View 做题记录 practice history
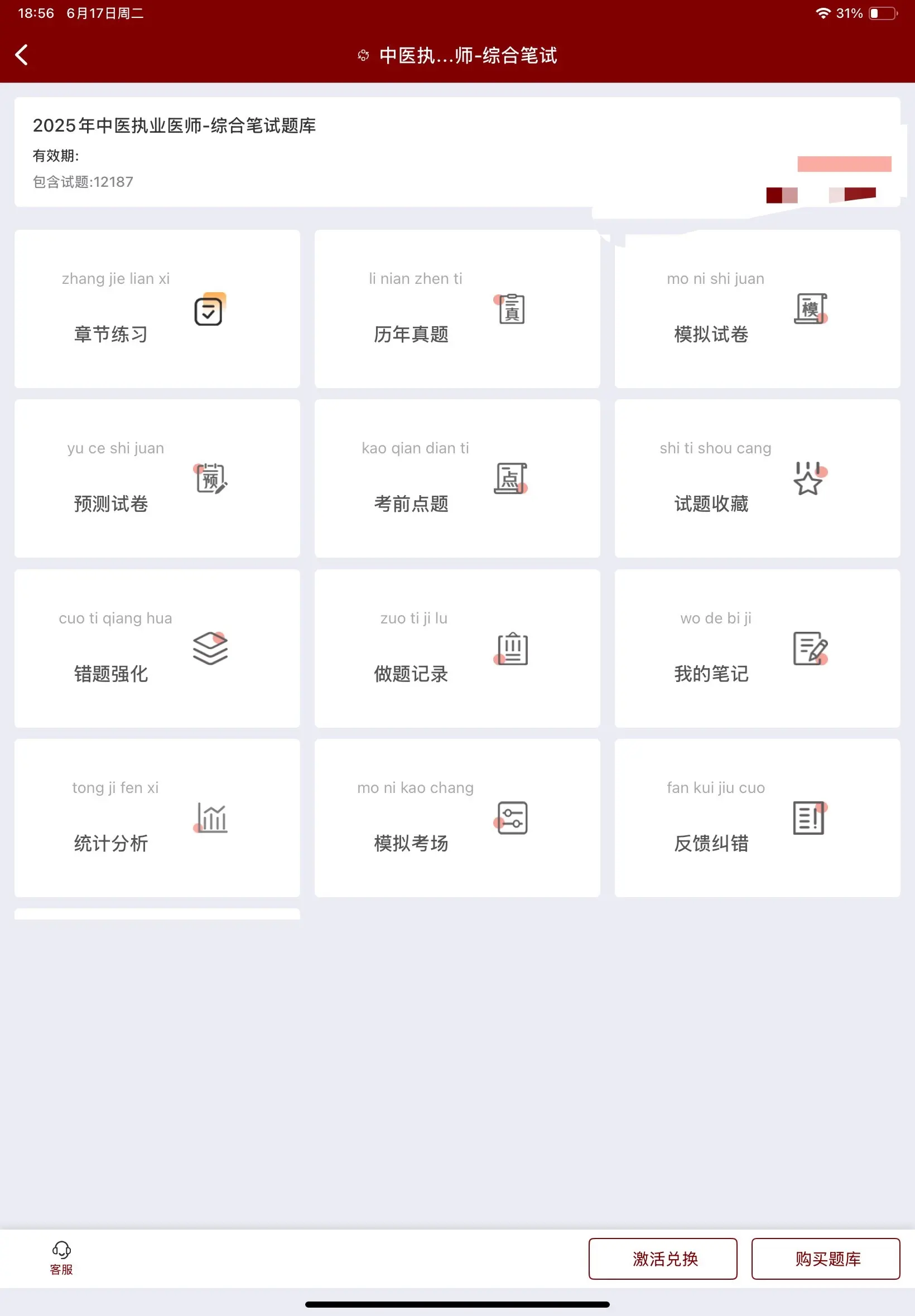This screenshot has height=1316, width=915. coord(457,649)
